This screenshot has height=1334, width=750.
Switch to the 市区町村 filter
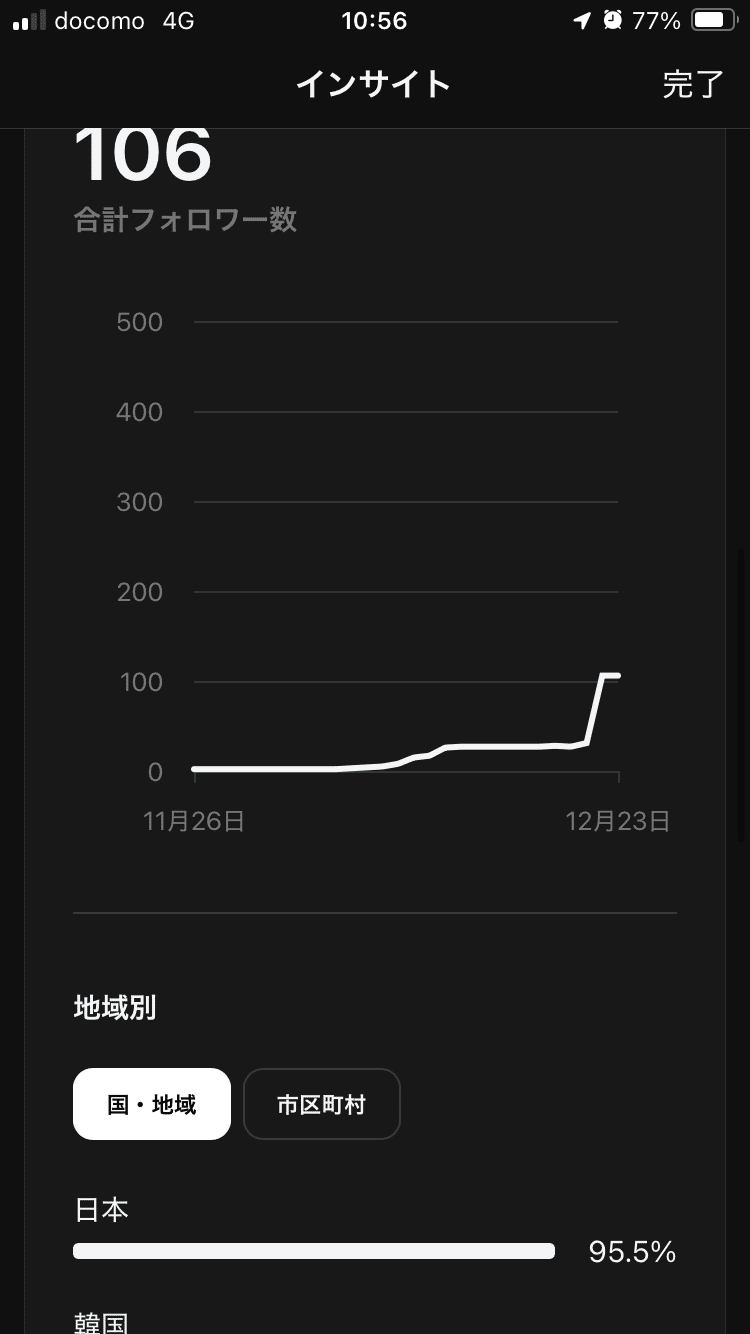point(321,1104)
